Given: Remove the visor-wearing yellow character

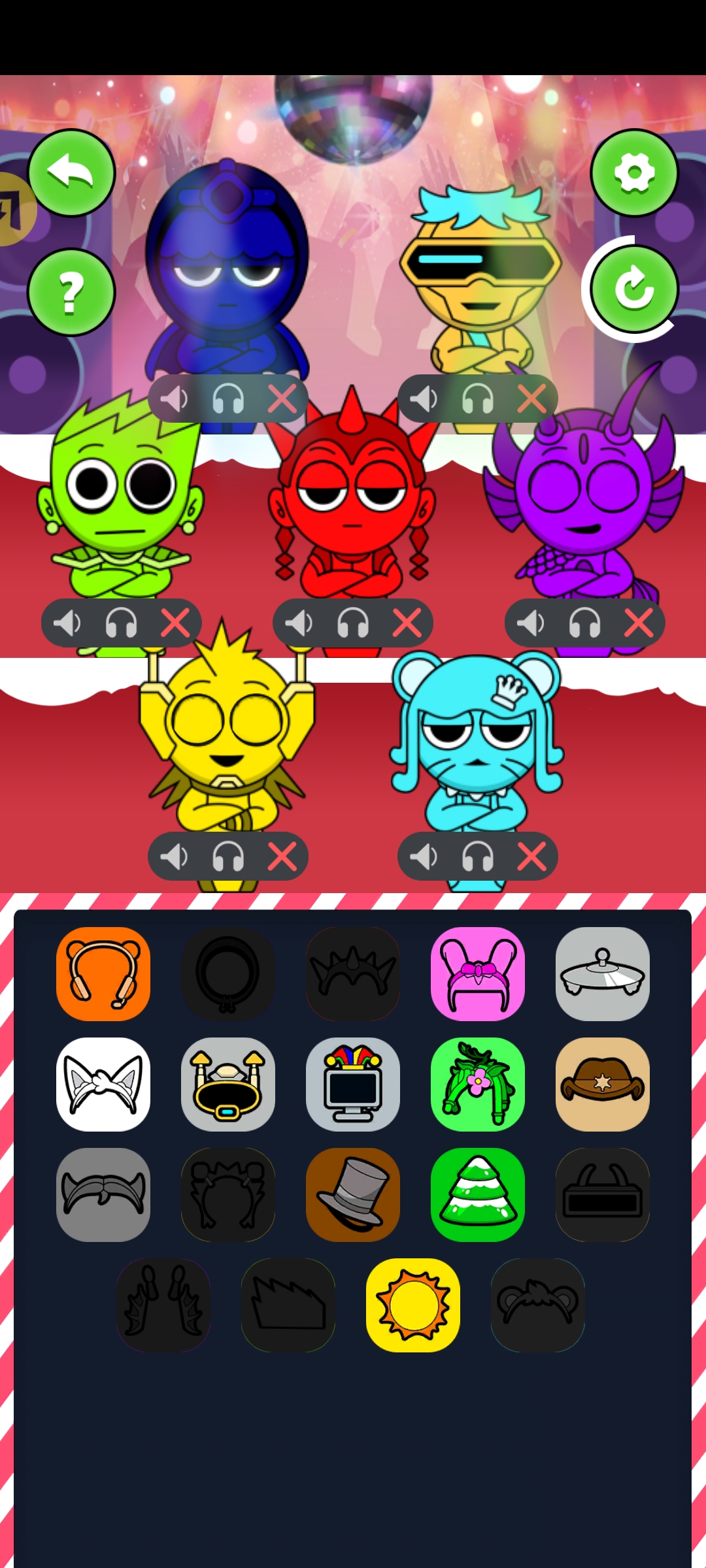Looking at the screenshot, I should coord(532,399).
